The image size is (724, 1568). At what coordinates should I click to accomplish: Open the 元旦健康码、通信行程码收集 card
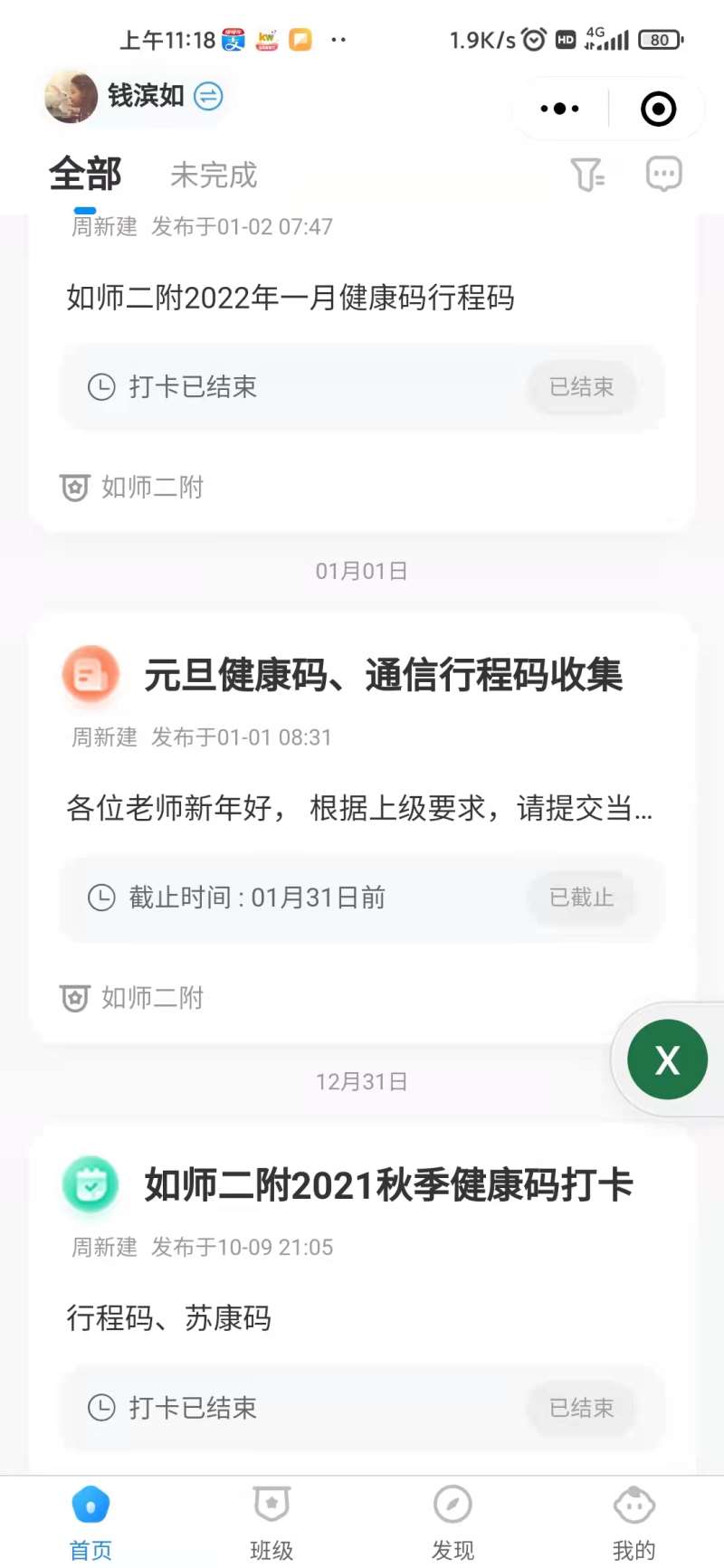(x=384, y=676)
